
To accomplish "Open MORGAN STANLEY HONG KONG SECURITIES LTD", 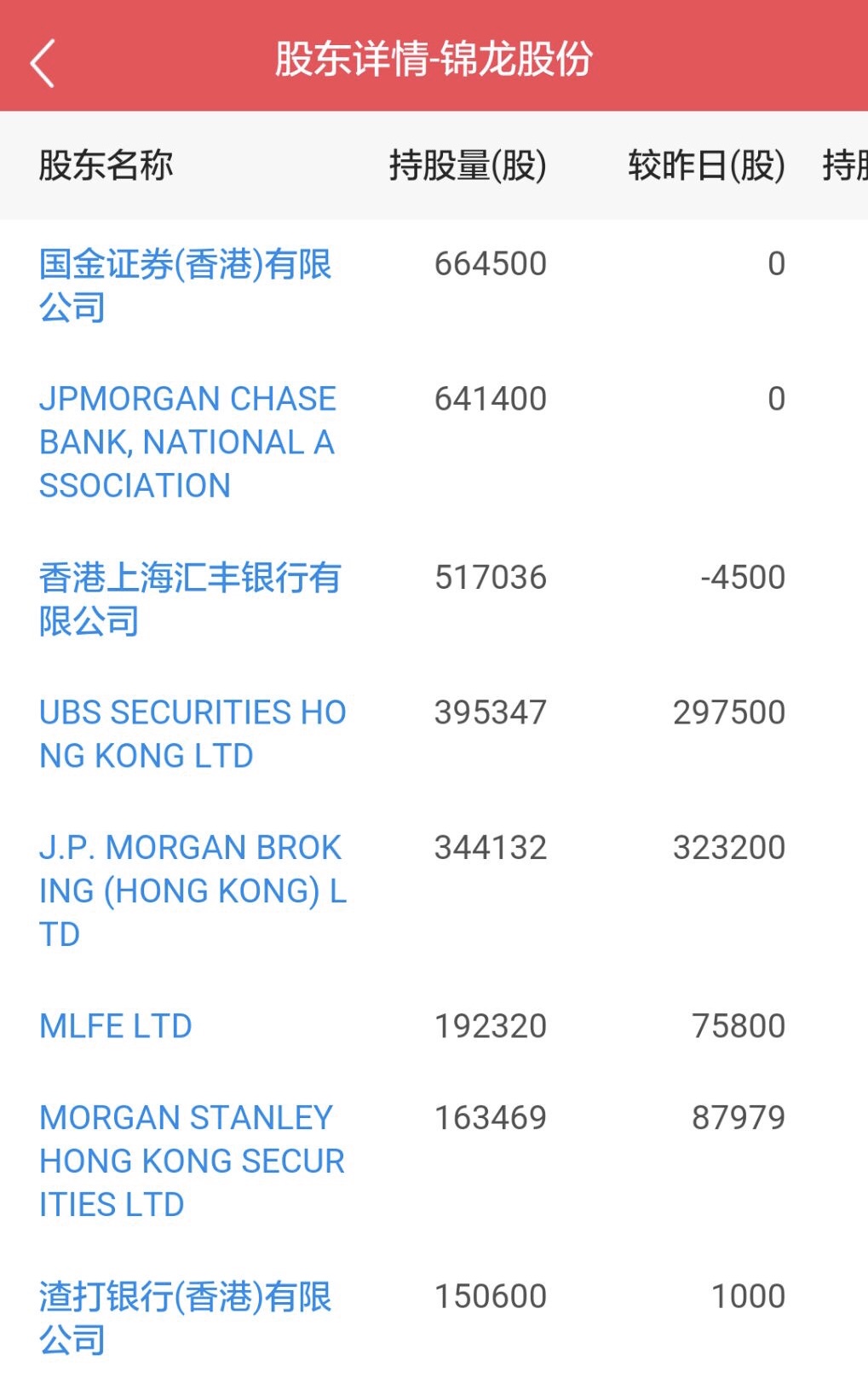I will [192, 1161].
